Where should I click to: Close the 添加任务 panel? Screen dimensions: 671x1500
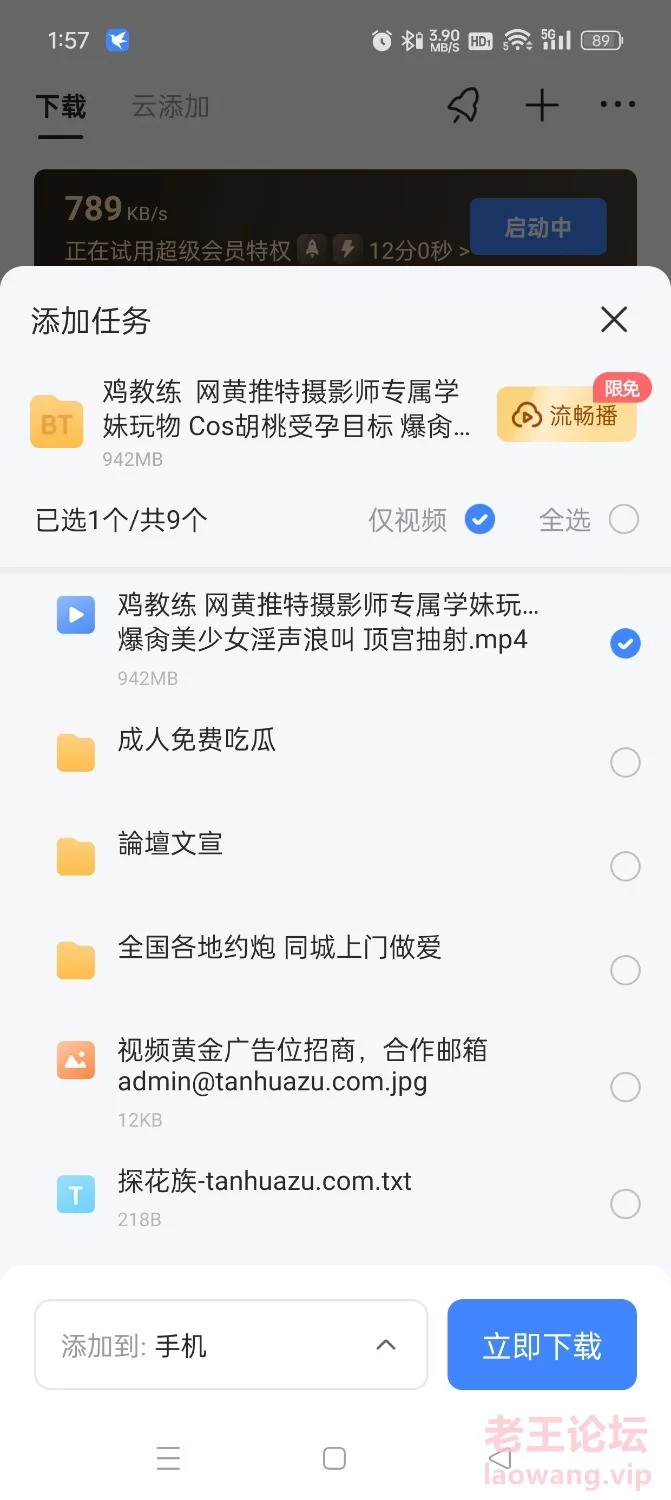tap(614, 319)
